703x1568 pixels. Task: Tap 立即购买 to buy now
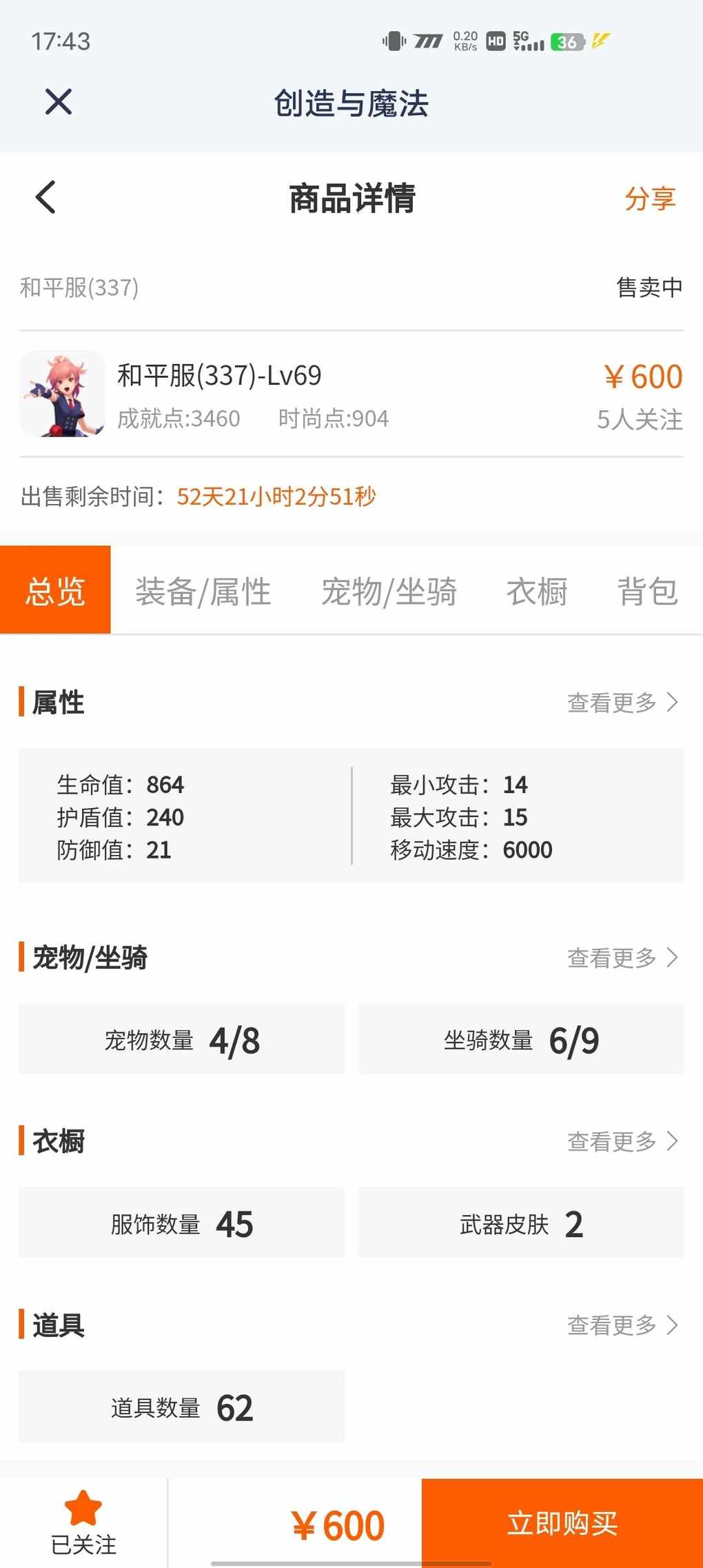(x=562, y=1523)
